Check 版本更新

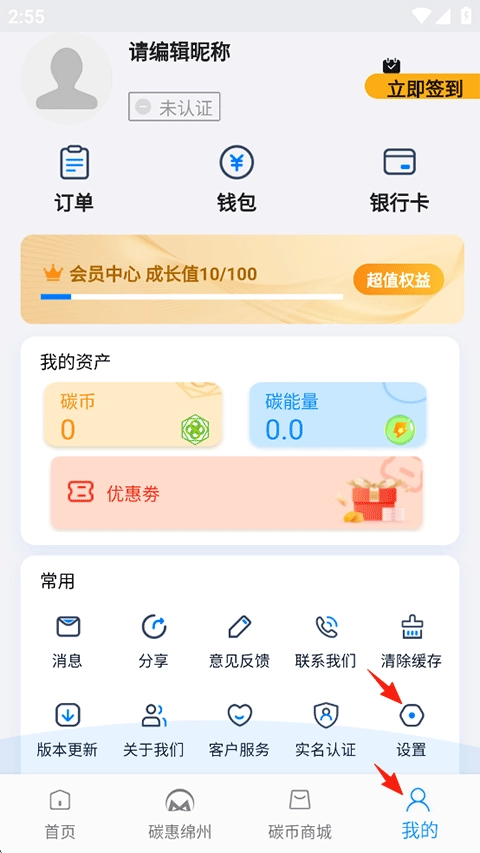[67, 730]
